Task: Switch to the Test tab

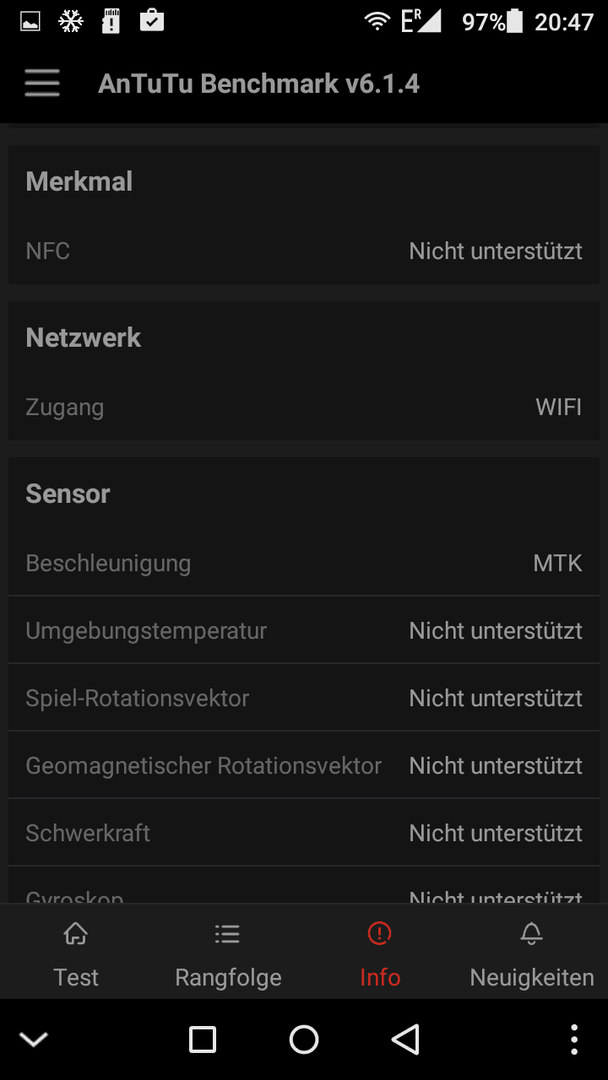Action: click(x=76, y=955)
